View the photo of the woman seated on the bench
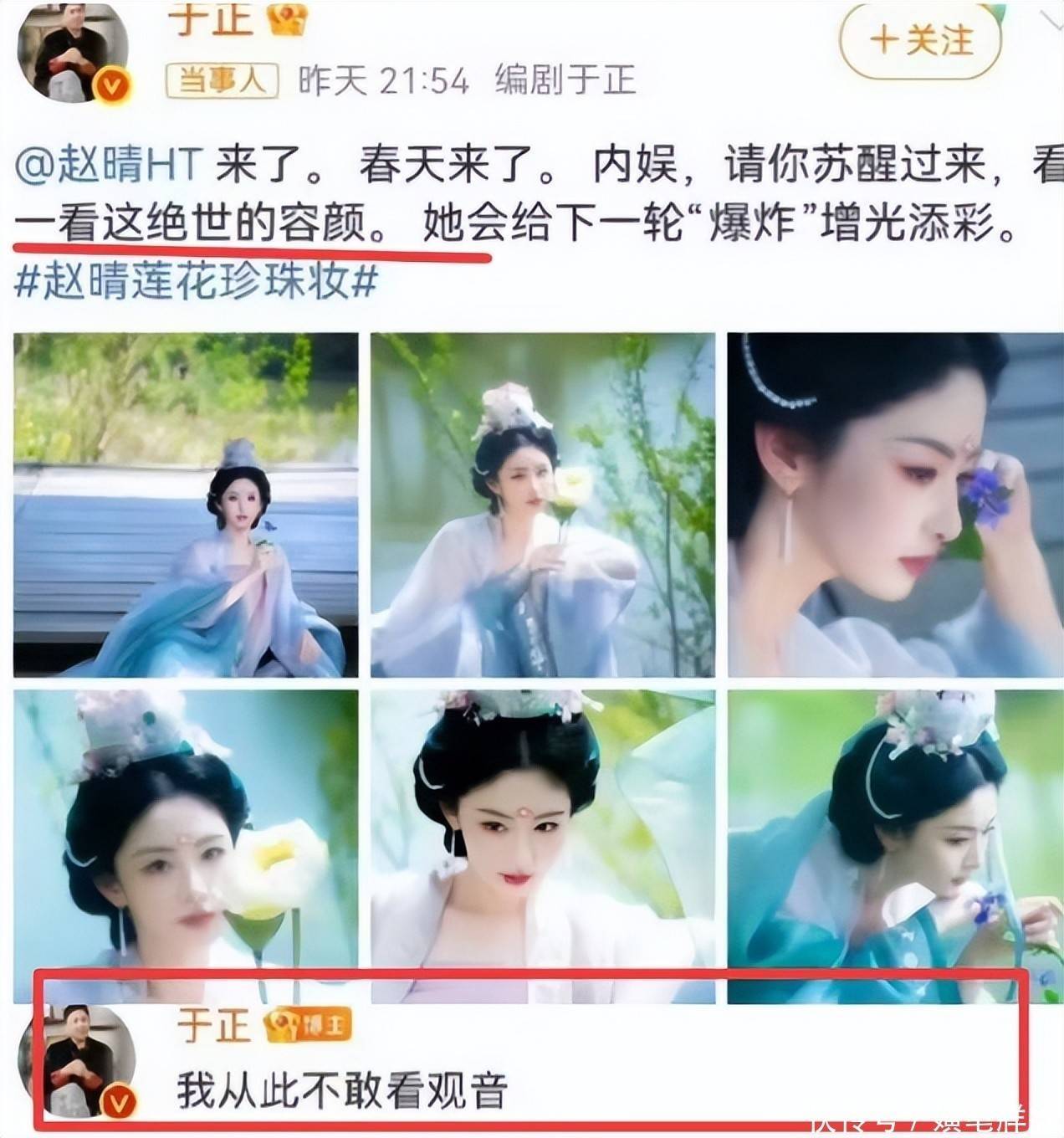The height and width of the screenshot is (1138, 1064). pos(186,505)
